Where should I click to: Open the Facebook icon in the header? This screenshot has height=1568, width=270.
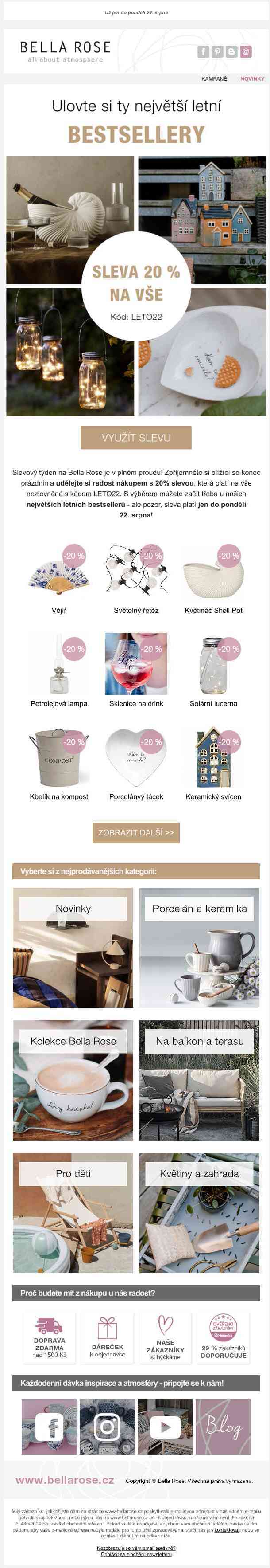203,52
